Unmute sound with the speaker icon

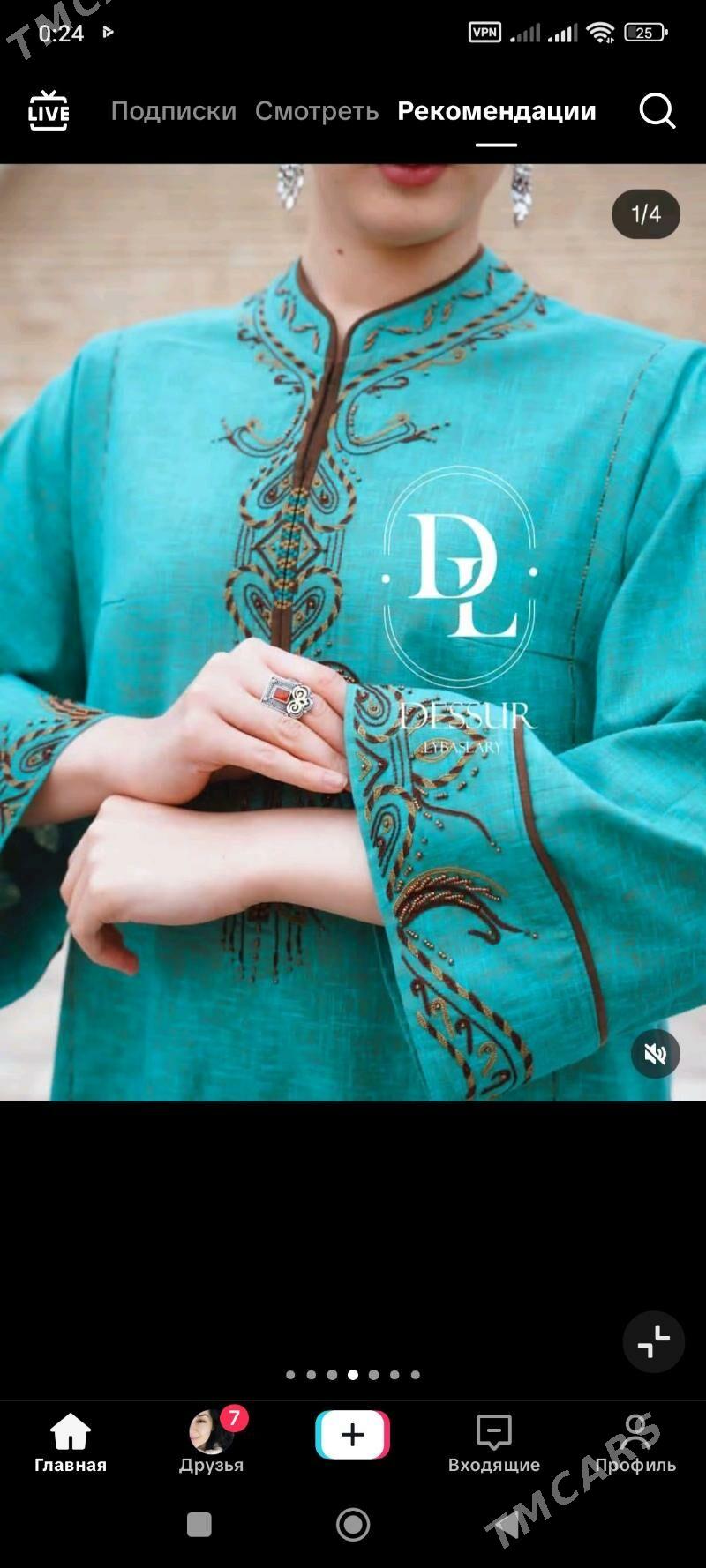coord(655,1054)
